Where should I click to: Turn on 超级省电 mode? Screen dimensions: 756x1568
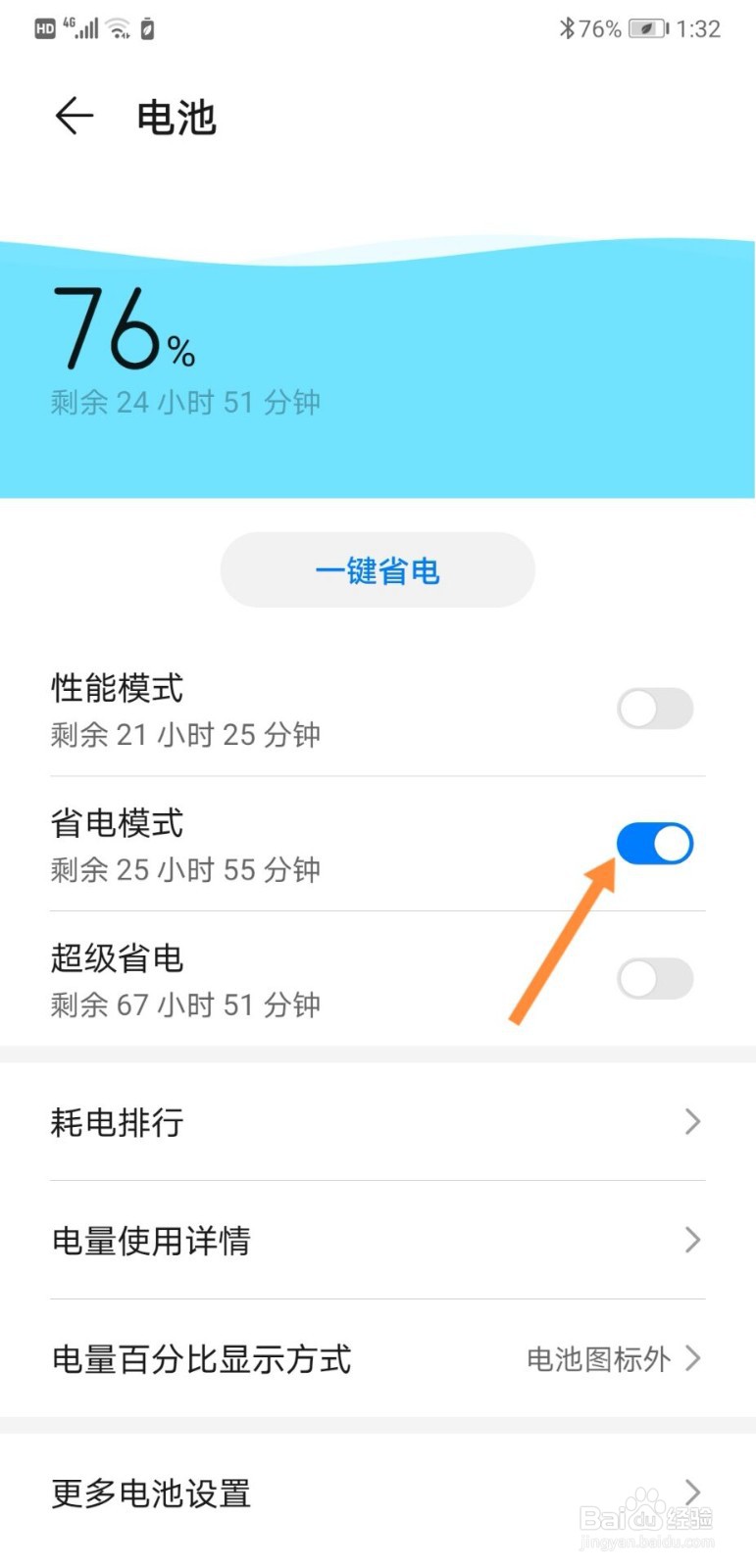654,978
